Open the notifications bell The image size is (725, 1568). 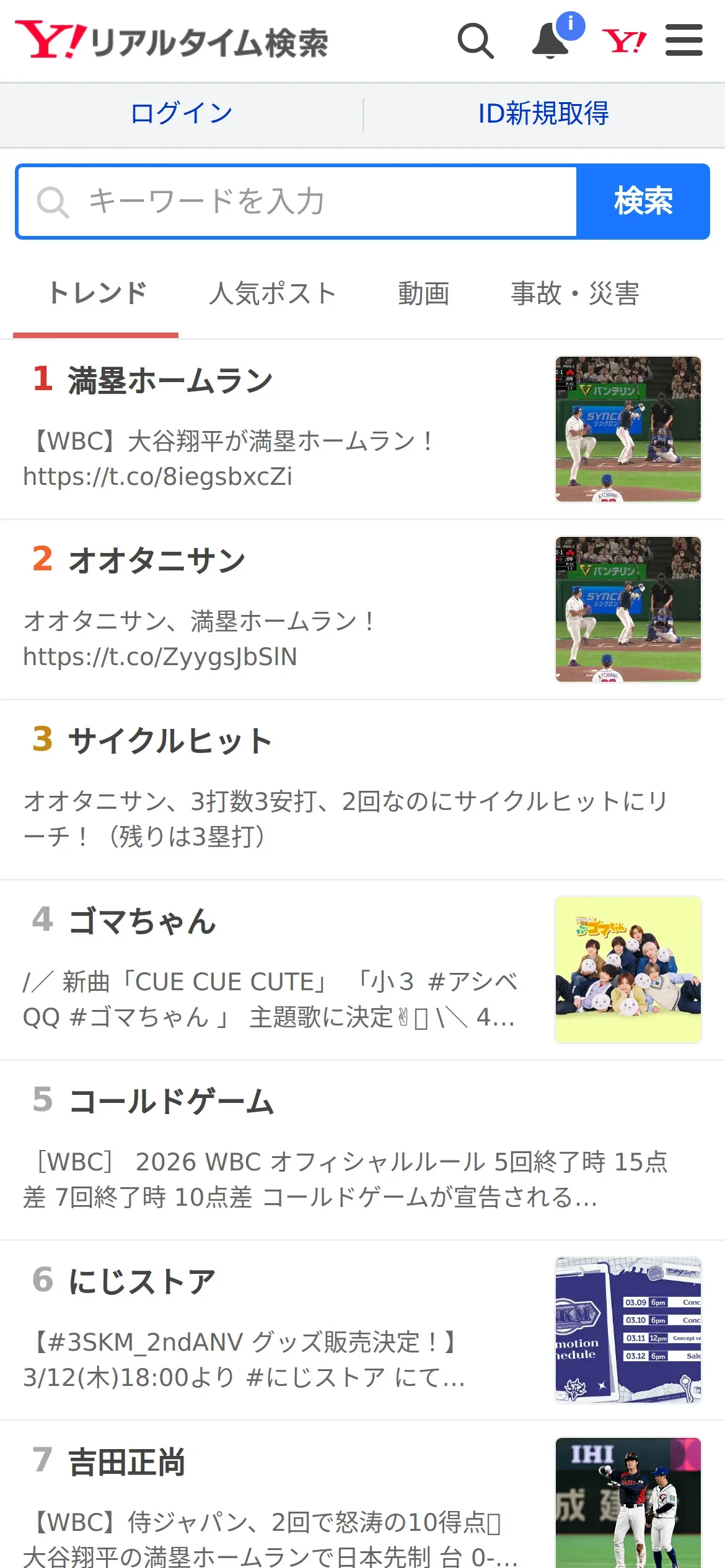pyautogui.click(x=551, y=41)
